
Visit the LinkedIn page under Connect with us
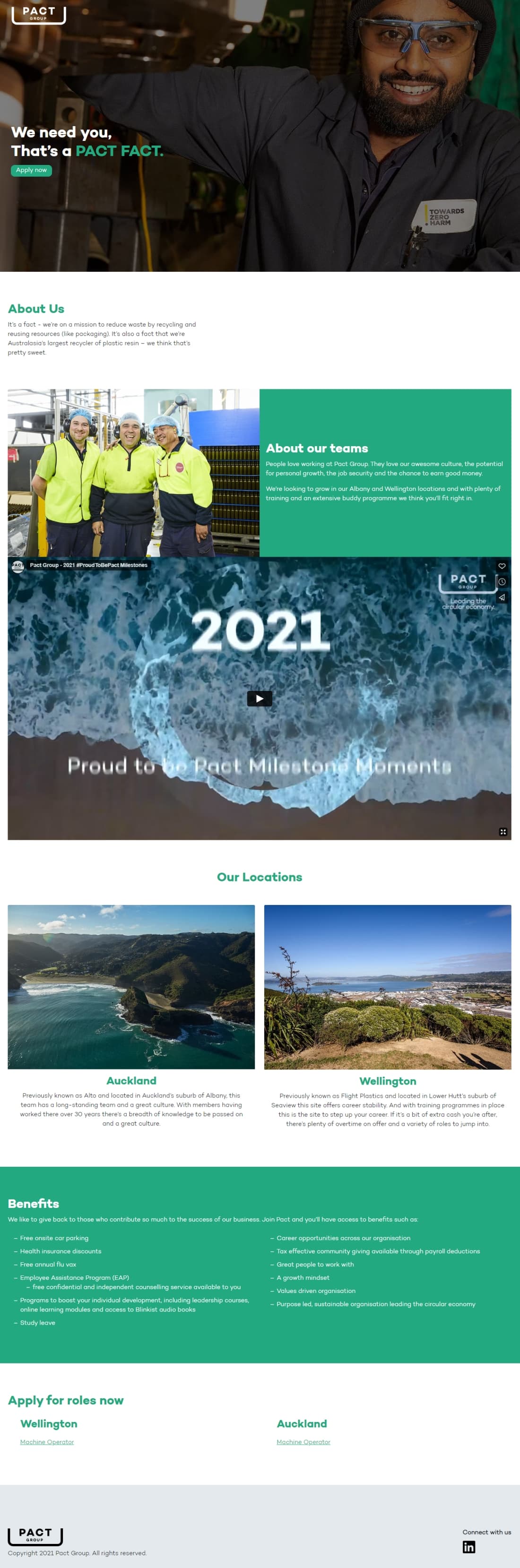(469, 1547)
